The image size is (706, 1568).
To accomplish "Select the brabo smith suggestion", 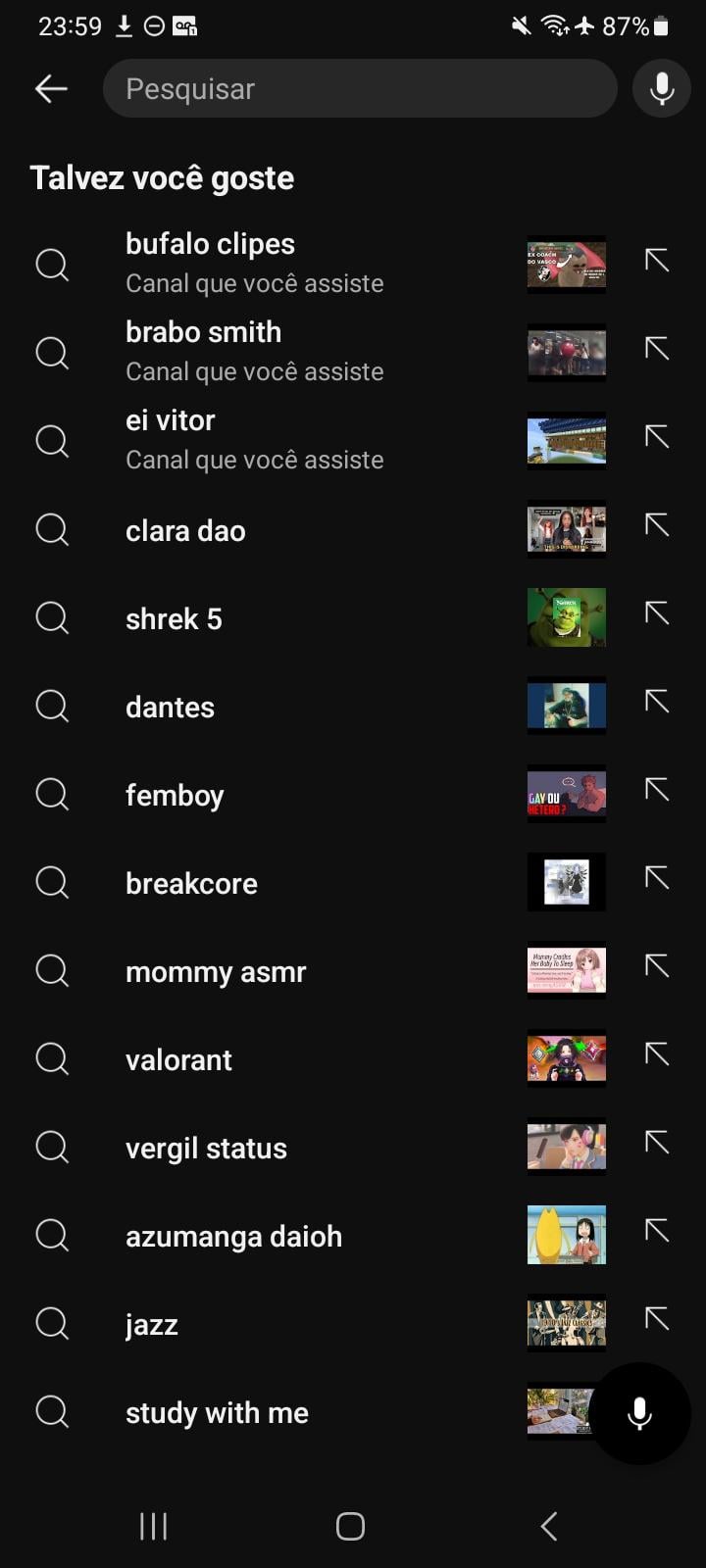I will pos(254,352).
